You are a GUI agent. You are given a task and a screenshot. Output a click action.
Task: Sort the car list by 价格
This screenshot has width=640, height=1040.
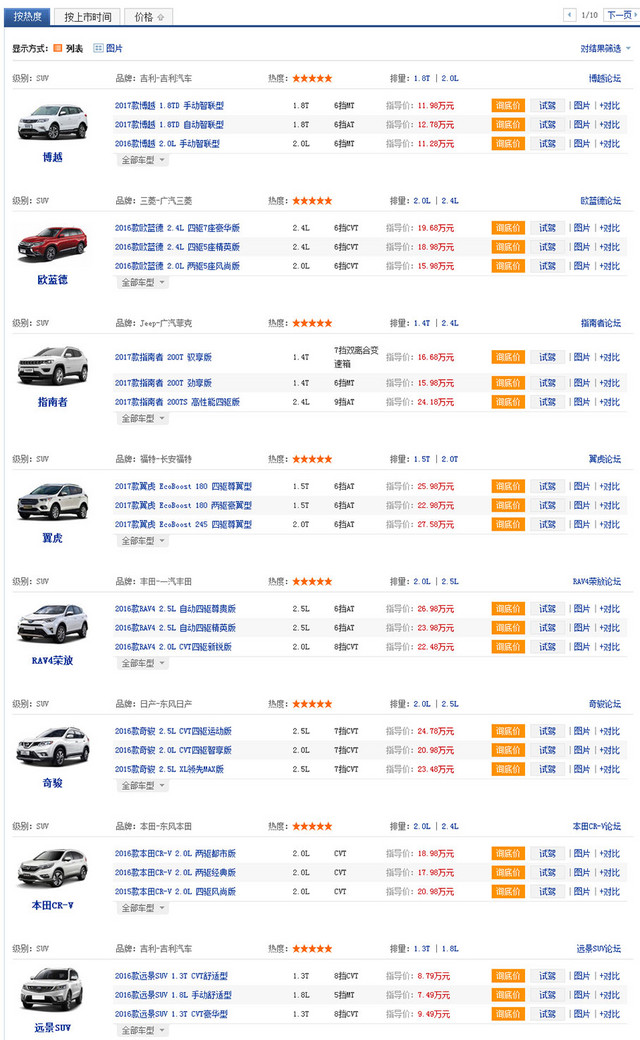[x=148, y=16]
